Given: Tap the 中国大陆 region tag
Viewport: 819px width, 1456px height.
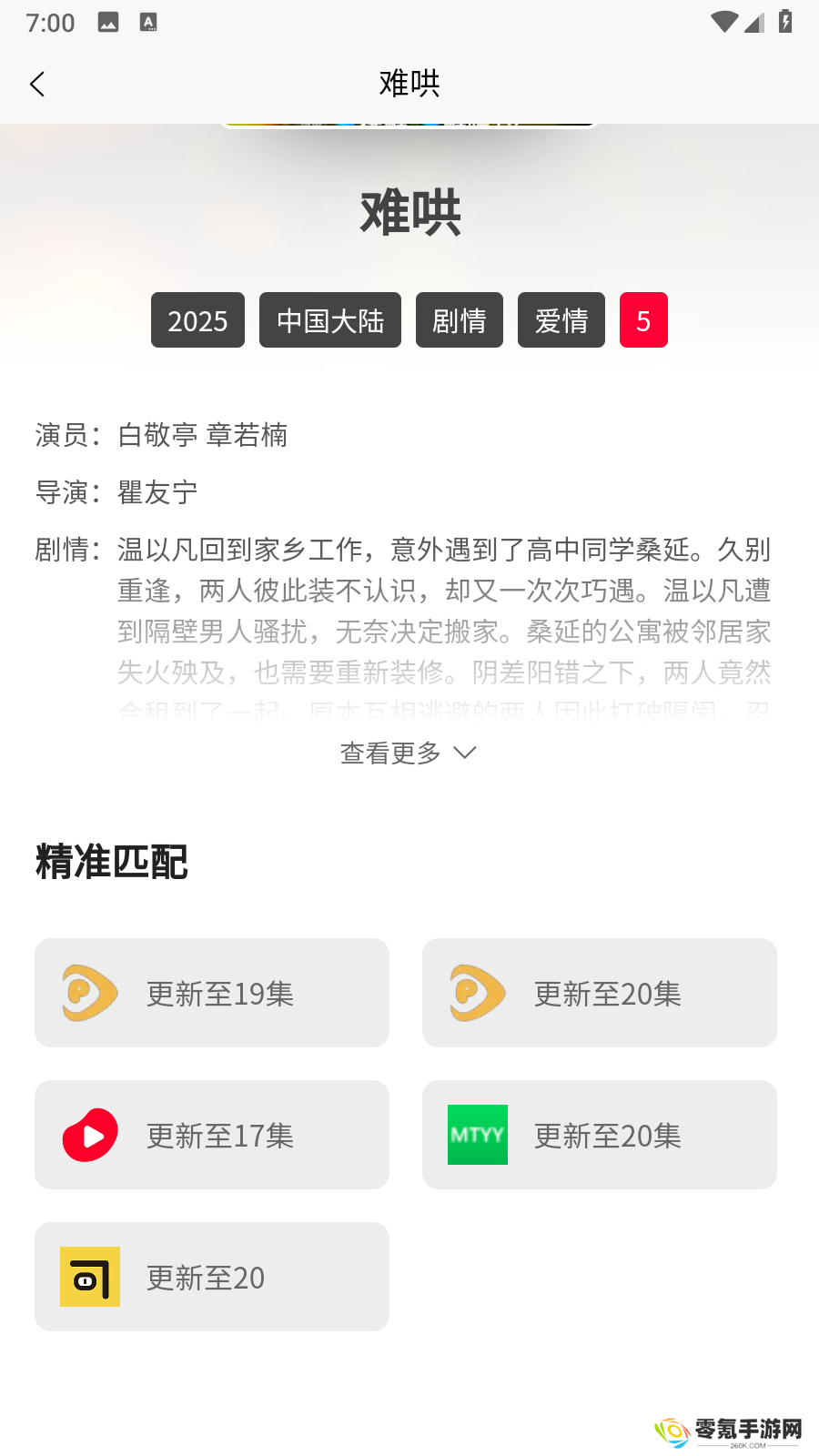Looking at the screenshot, I should click(x=329, y=320).
